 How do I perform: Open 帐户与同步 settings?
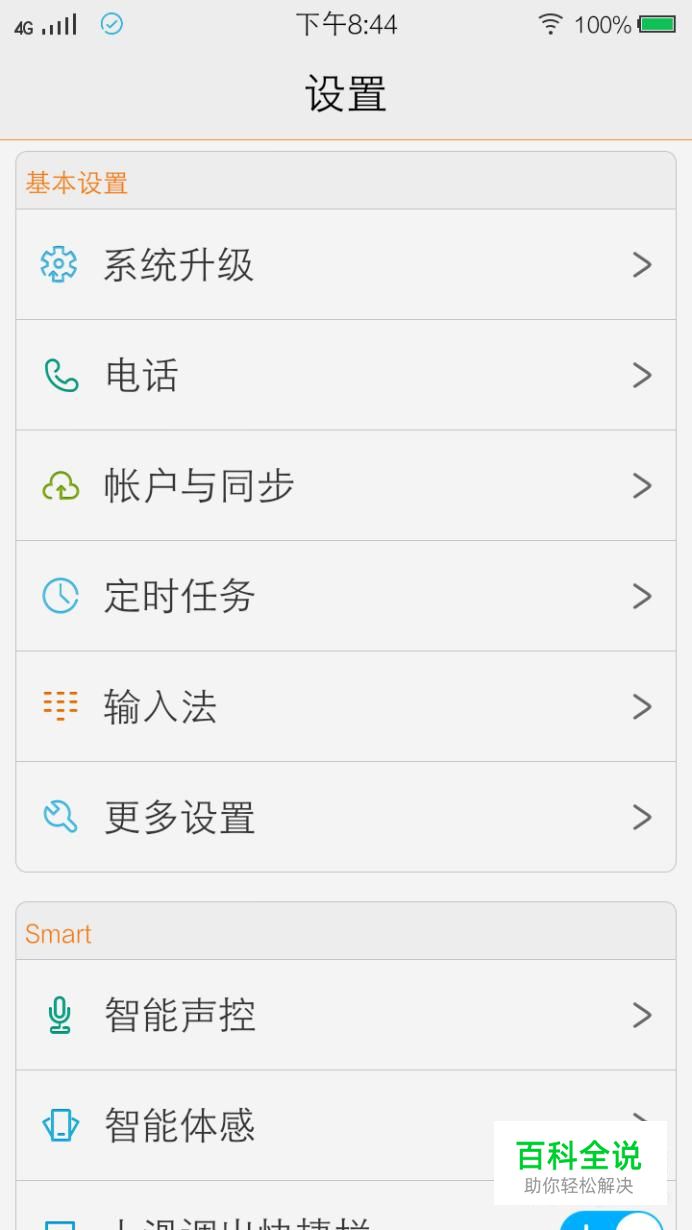click(x=345, y=486)
